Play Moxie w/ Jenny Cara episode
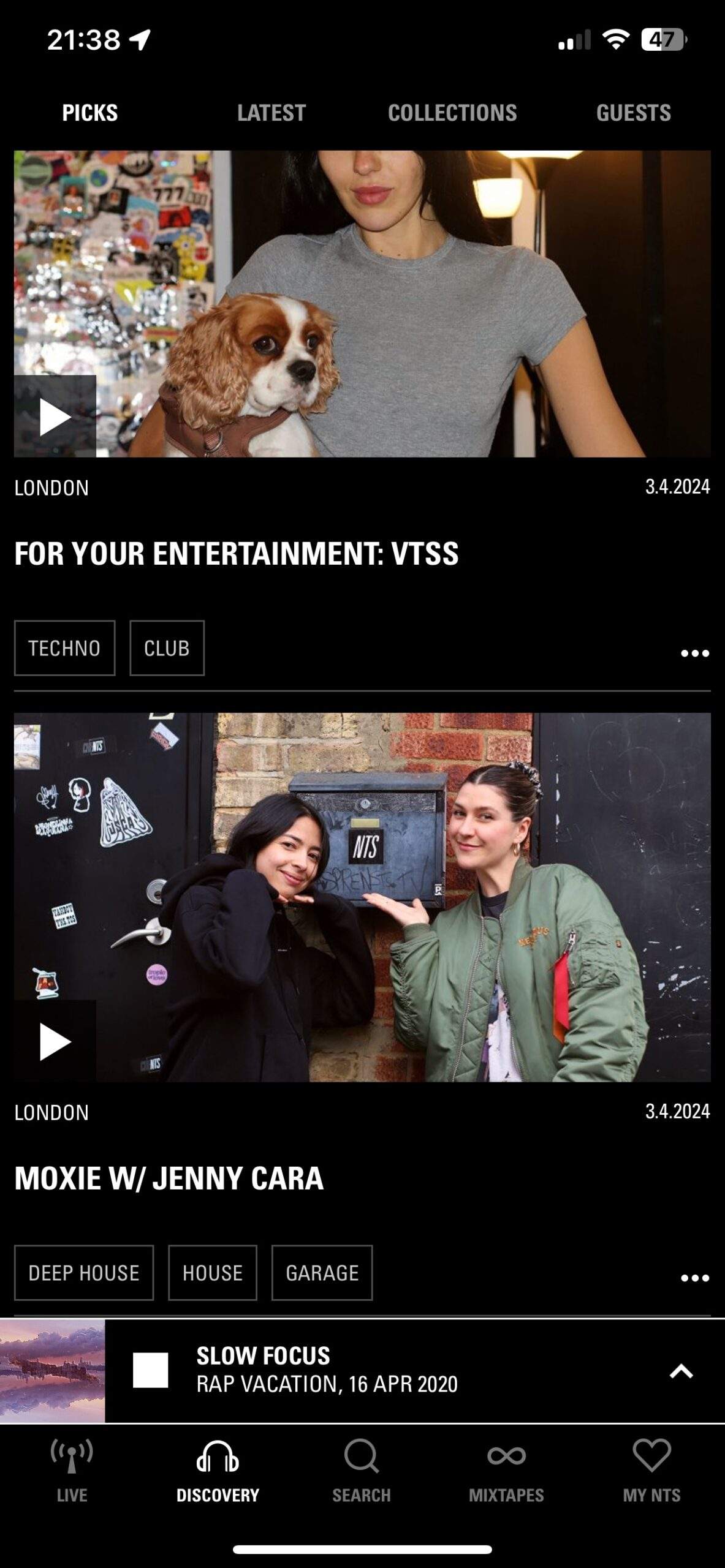This screenshot has height=1568, width=725. (55, 1041)
